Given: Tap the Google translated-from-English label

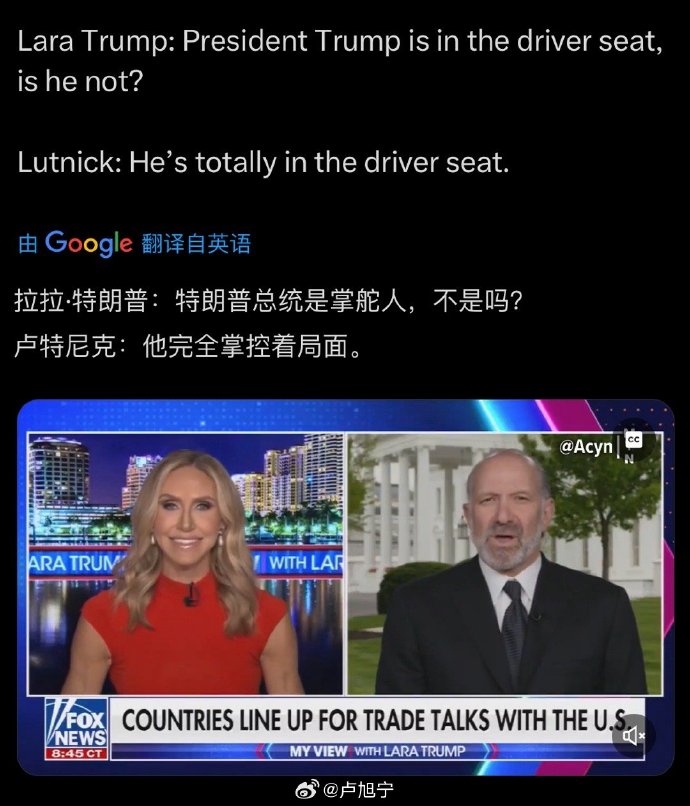Looking at the screenshot, I should [134, 242].
